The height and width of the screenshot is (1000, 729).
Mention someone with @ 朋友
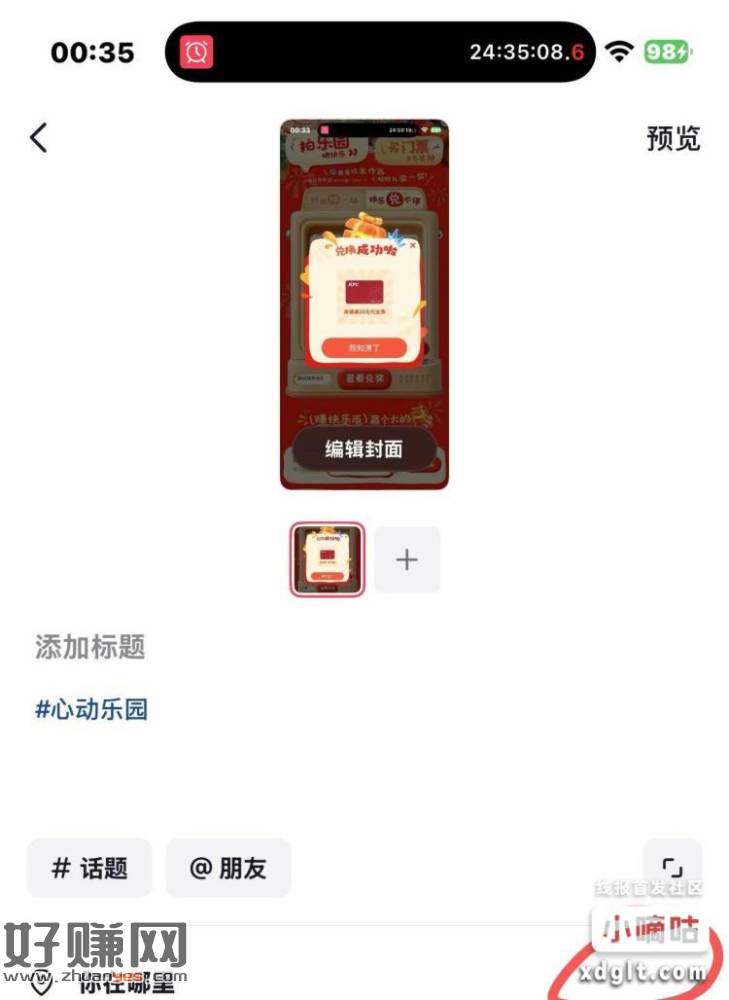(228, 868)
